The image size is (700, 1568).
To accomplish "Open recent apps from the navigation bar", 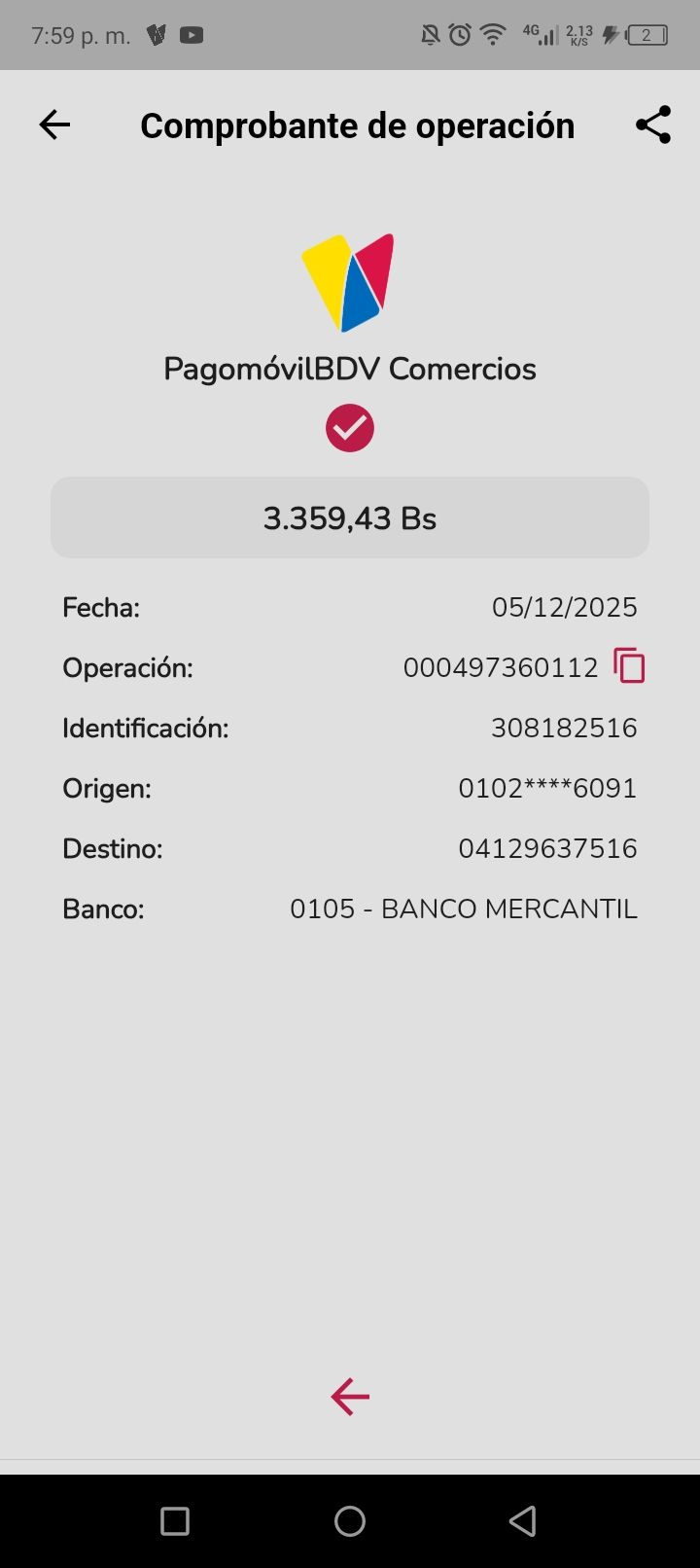I will [175, 1521].
